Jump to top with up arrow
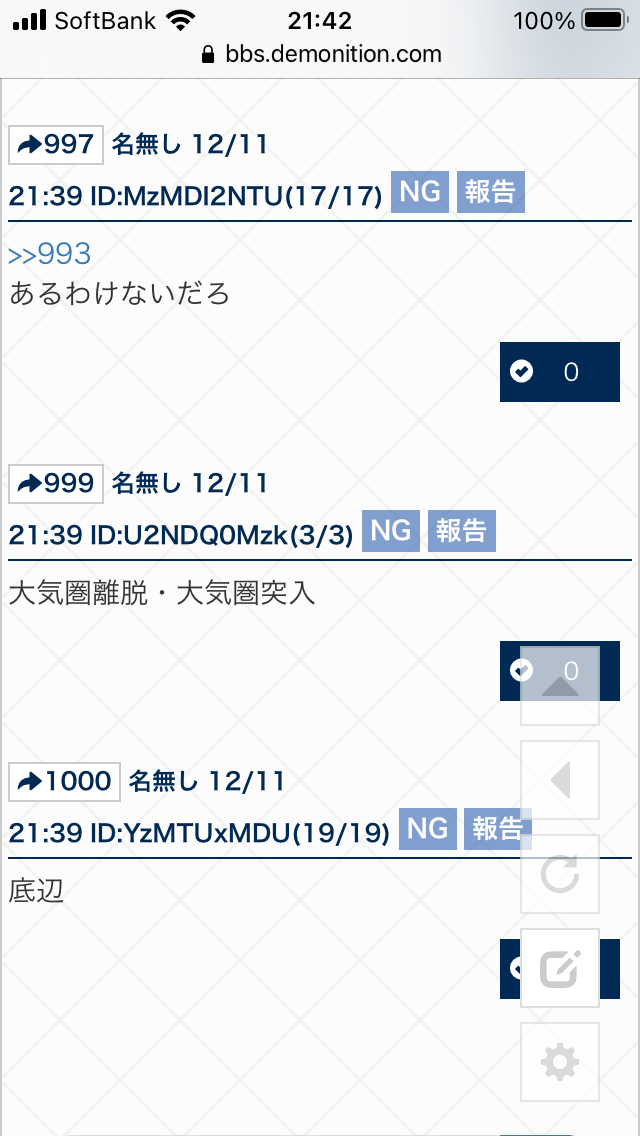The image size is (640, 1136). (560, 687)
